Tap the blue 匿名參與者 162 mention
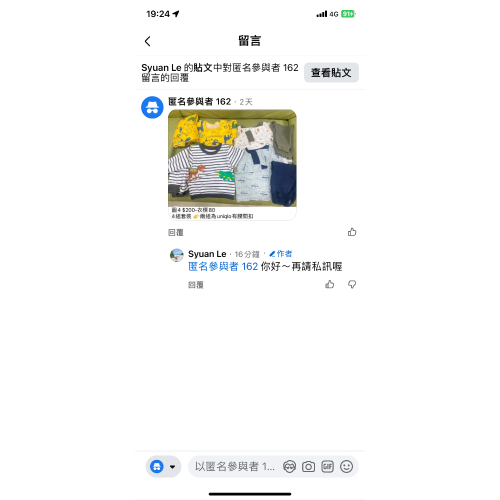 coord(223,266)
